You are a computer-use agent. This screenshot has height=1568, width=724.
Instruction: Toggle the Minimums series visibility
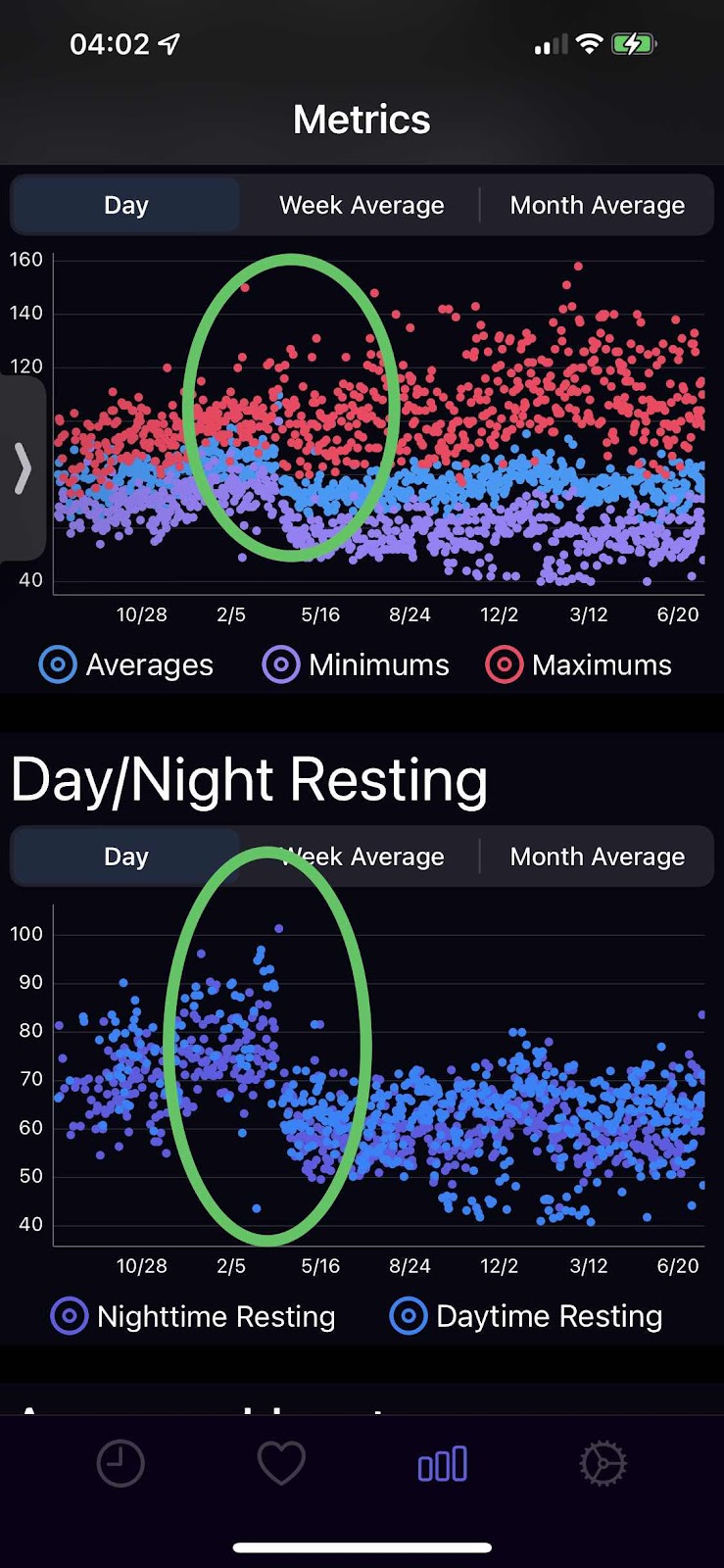(x=356, y=664)
